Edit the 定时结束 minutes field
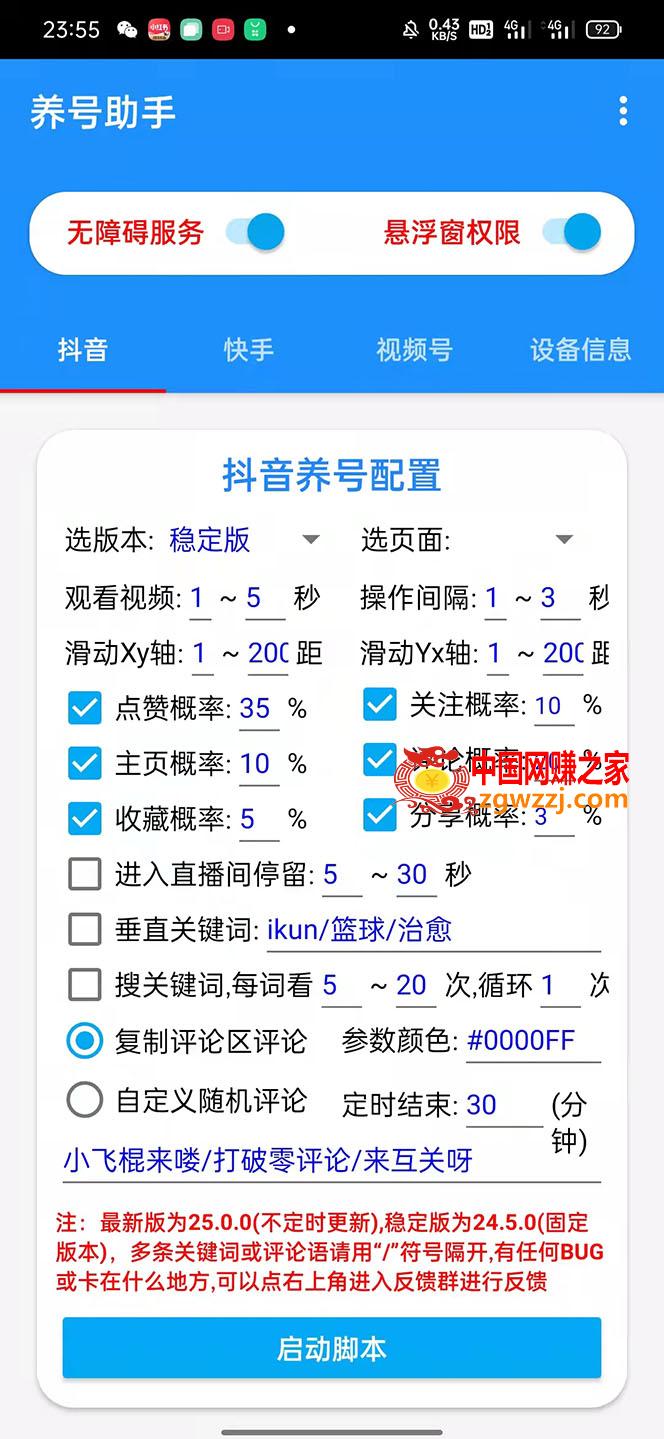Viewport: 664px width, 1439px height. 504,1105
